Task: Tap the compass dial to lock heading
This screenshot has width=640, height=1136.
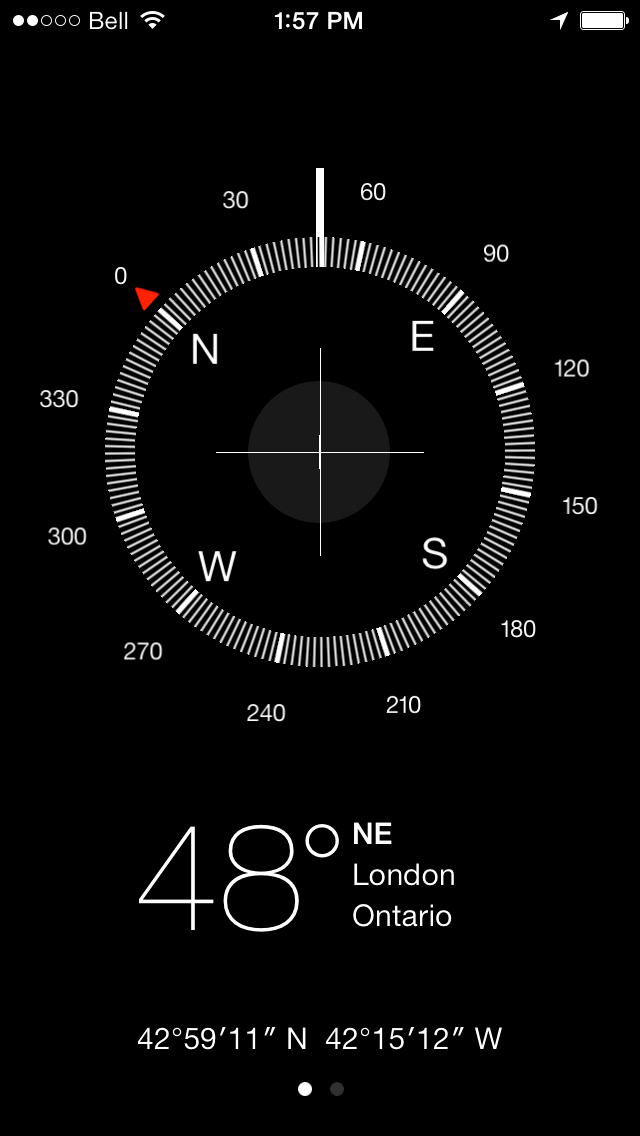Action: pyautogui.click(x=320, y=452)
